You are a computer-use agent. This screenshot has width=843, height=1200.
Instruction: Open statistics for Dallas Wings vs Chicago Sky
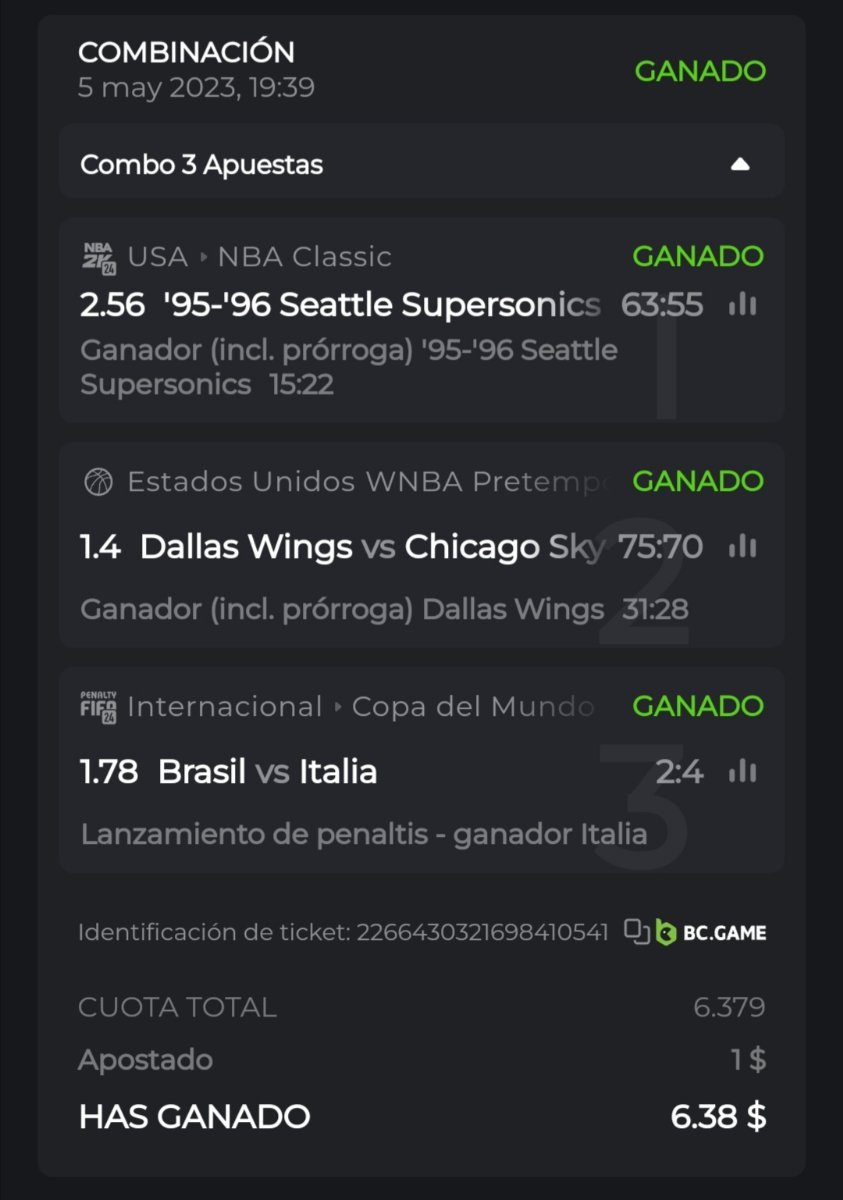[x=743, y=546]
